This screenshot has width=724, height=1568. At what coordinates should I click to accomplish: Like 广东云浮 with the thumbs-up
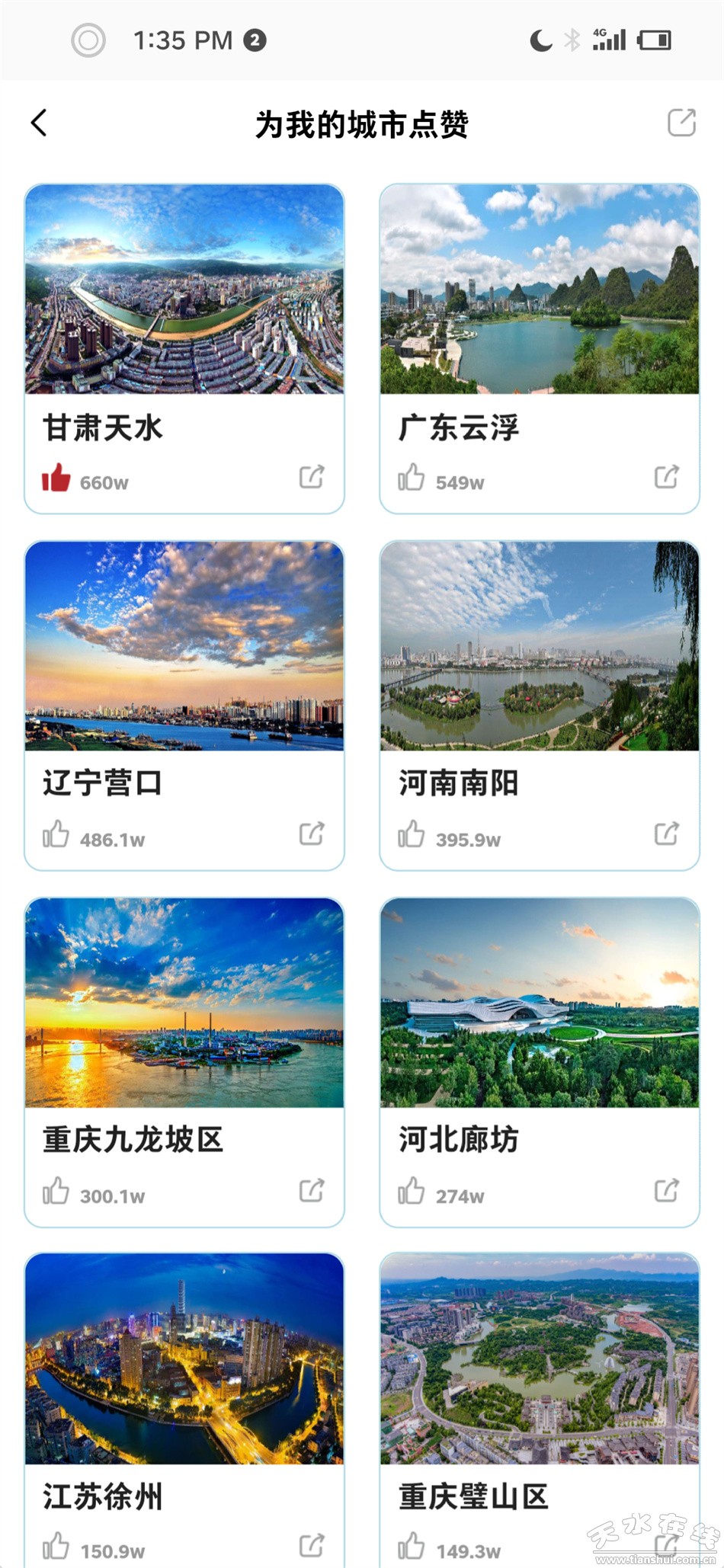[411, 478]
